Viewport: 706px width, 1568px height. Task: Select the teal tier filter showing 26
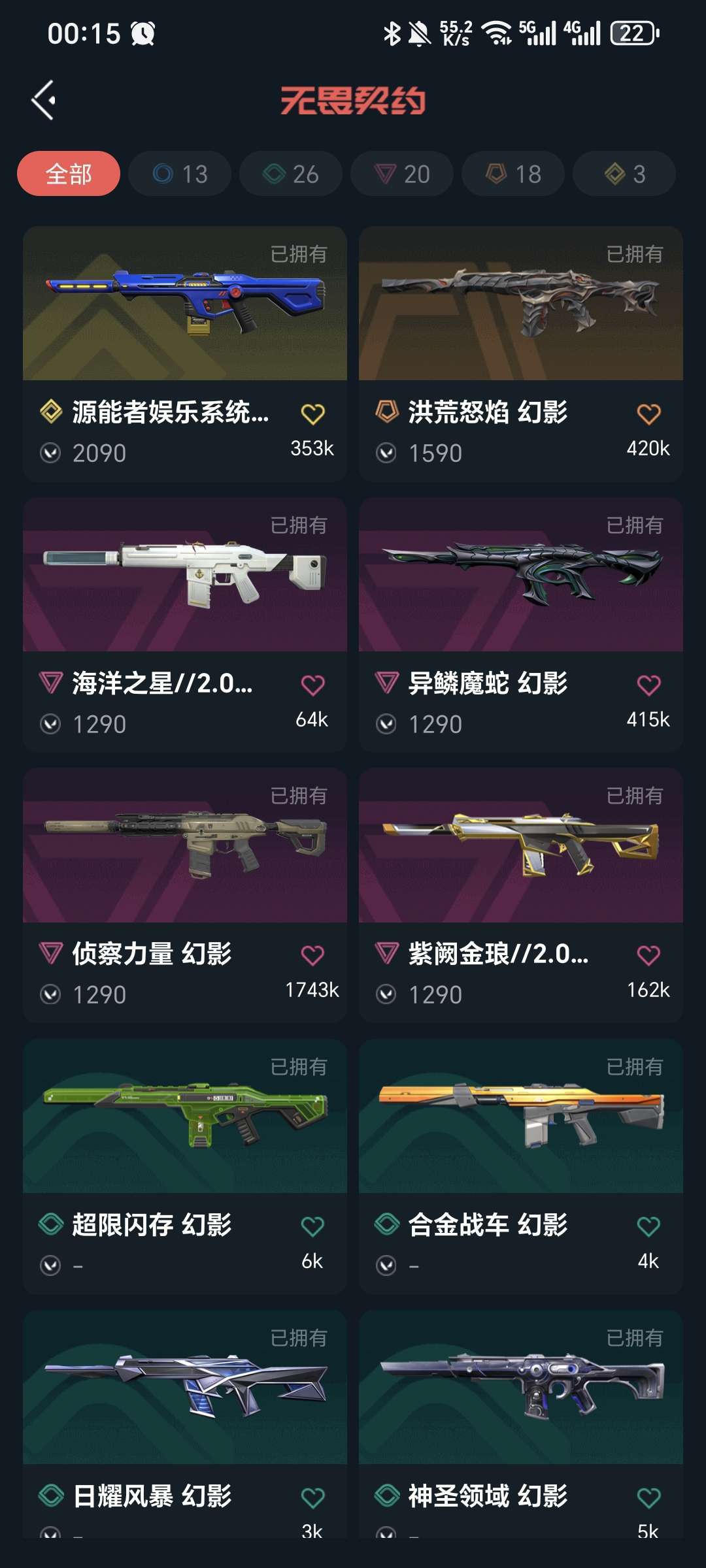pyautogui.click(x=290, y=174)
